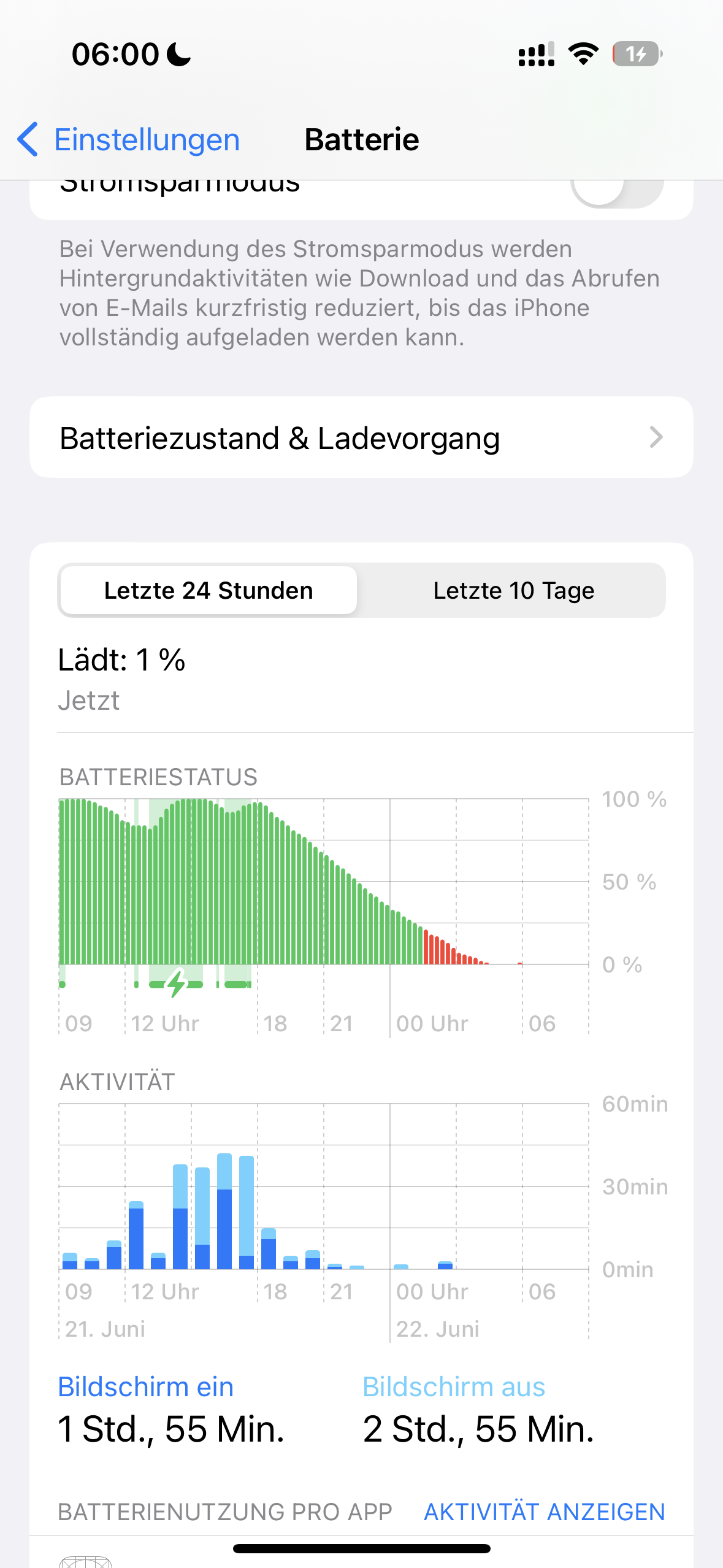Toggle the Stromsparmodus switch
Viewport: 723px width, 1568px height.
click(x=616, y=193)
